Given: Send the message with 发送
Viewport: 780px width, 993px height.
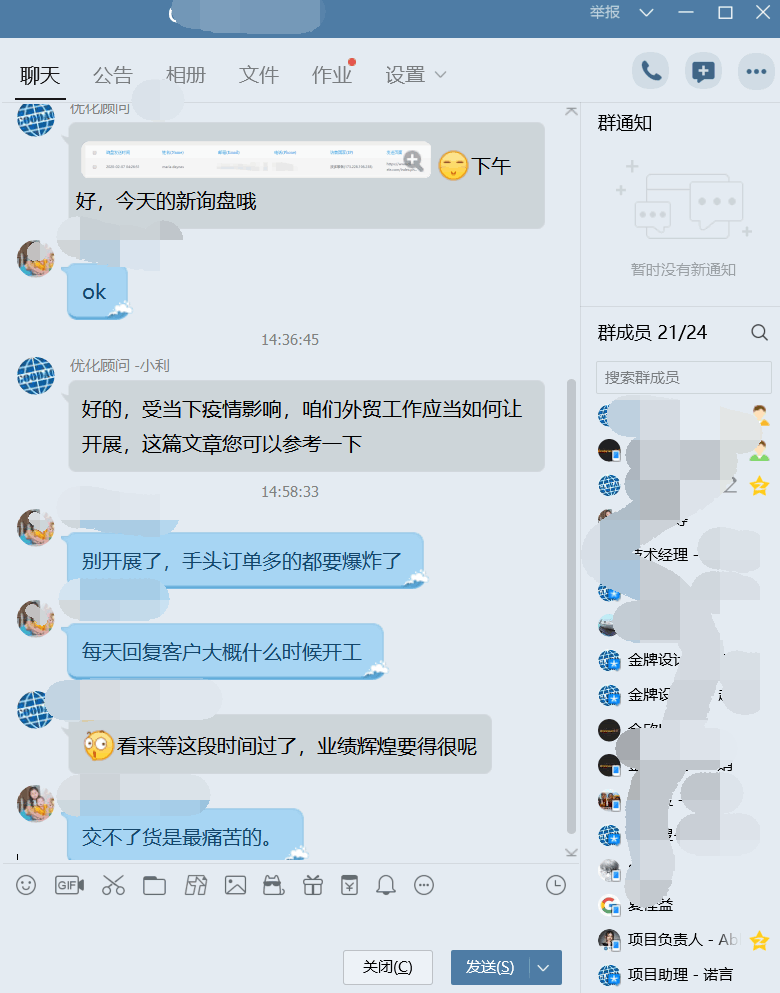Looking at the screenshot, I should pos(491,967).
